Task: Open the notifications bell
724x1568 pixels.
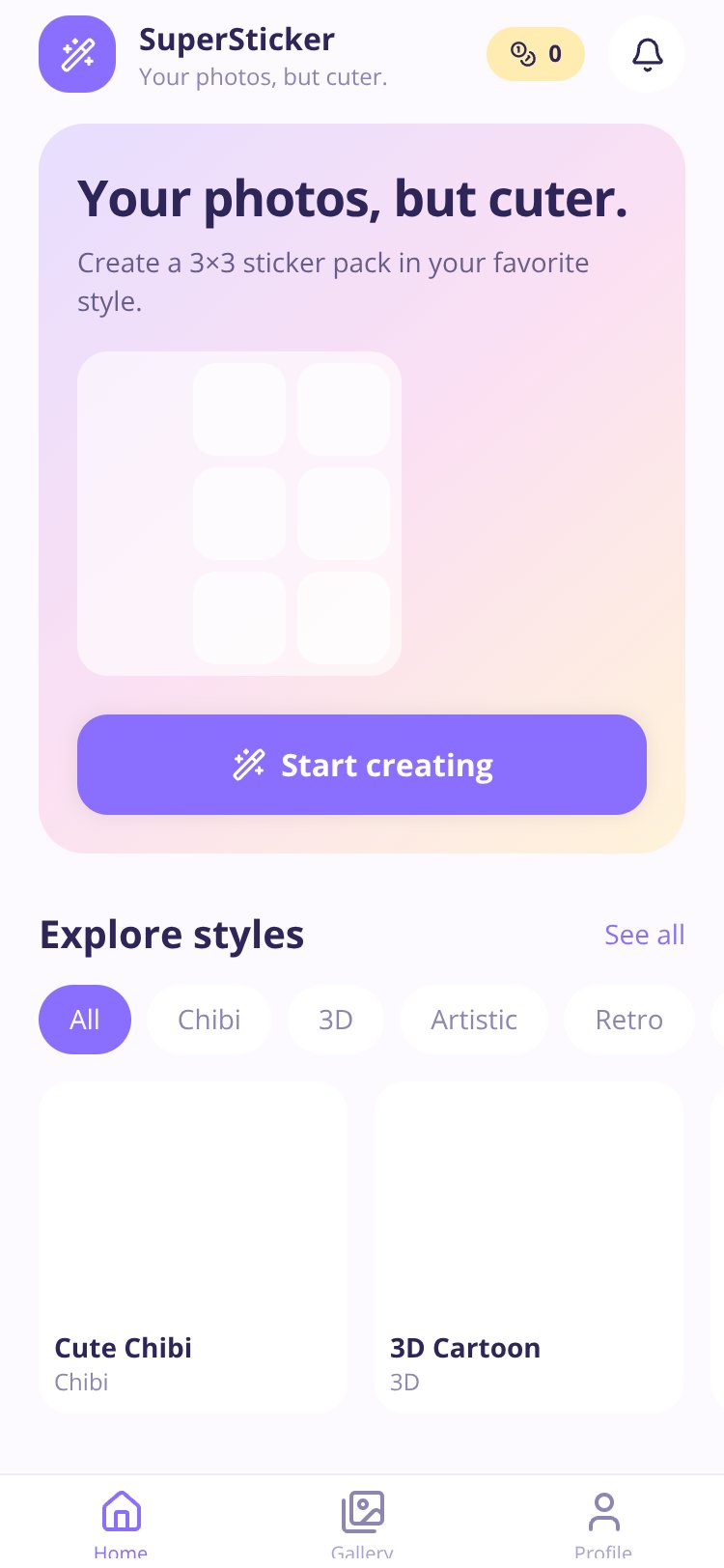Action: 647,54
